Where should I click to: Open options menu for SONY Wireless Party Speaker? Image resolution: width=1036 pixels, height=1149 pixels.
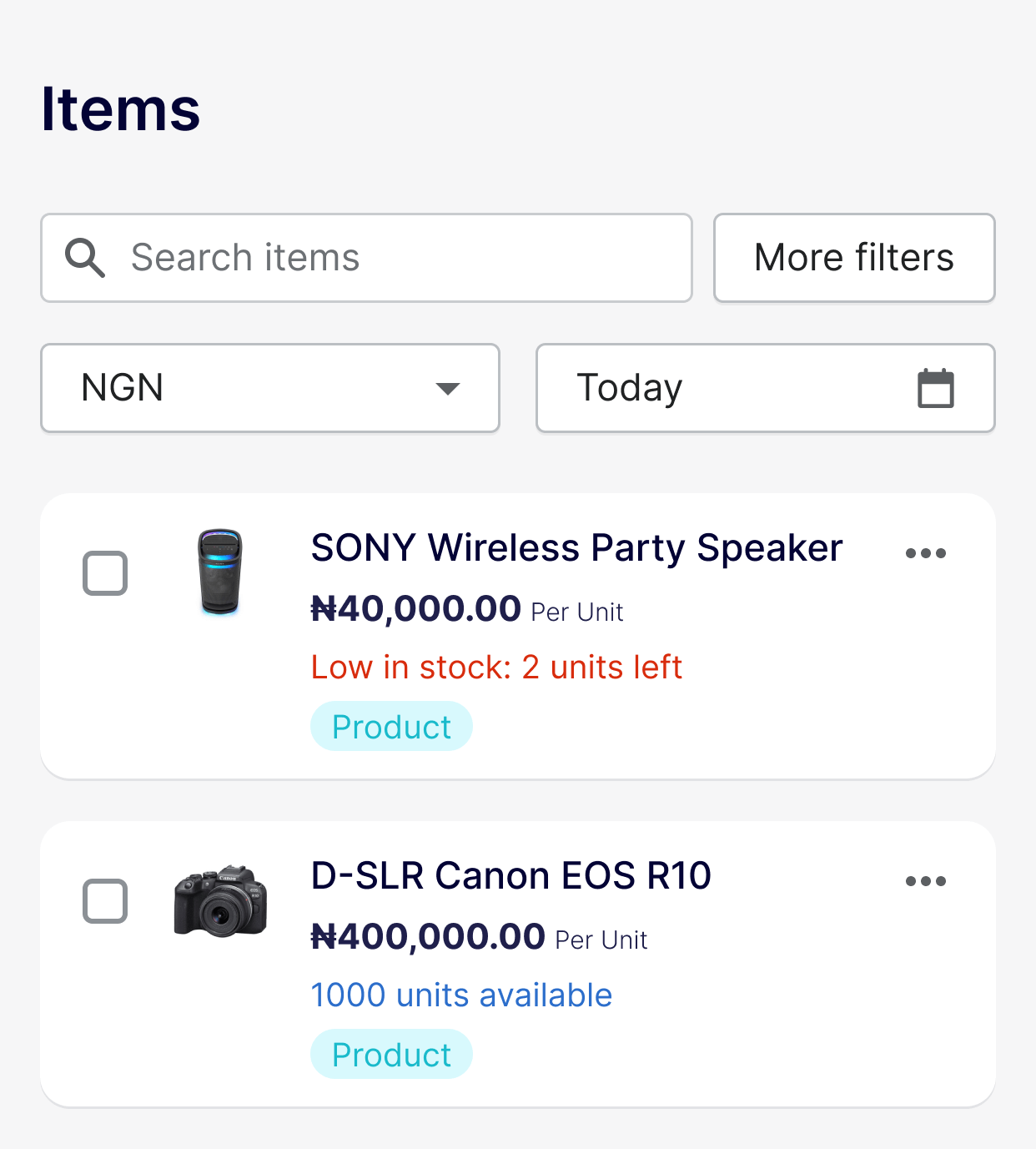coord(925,553)
